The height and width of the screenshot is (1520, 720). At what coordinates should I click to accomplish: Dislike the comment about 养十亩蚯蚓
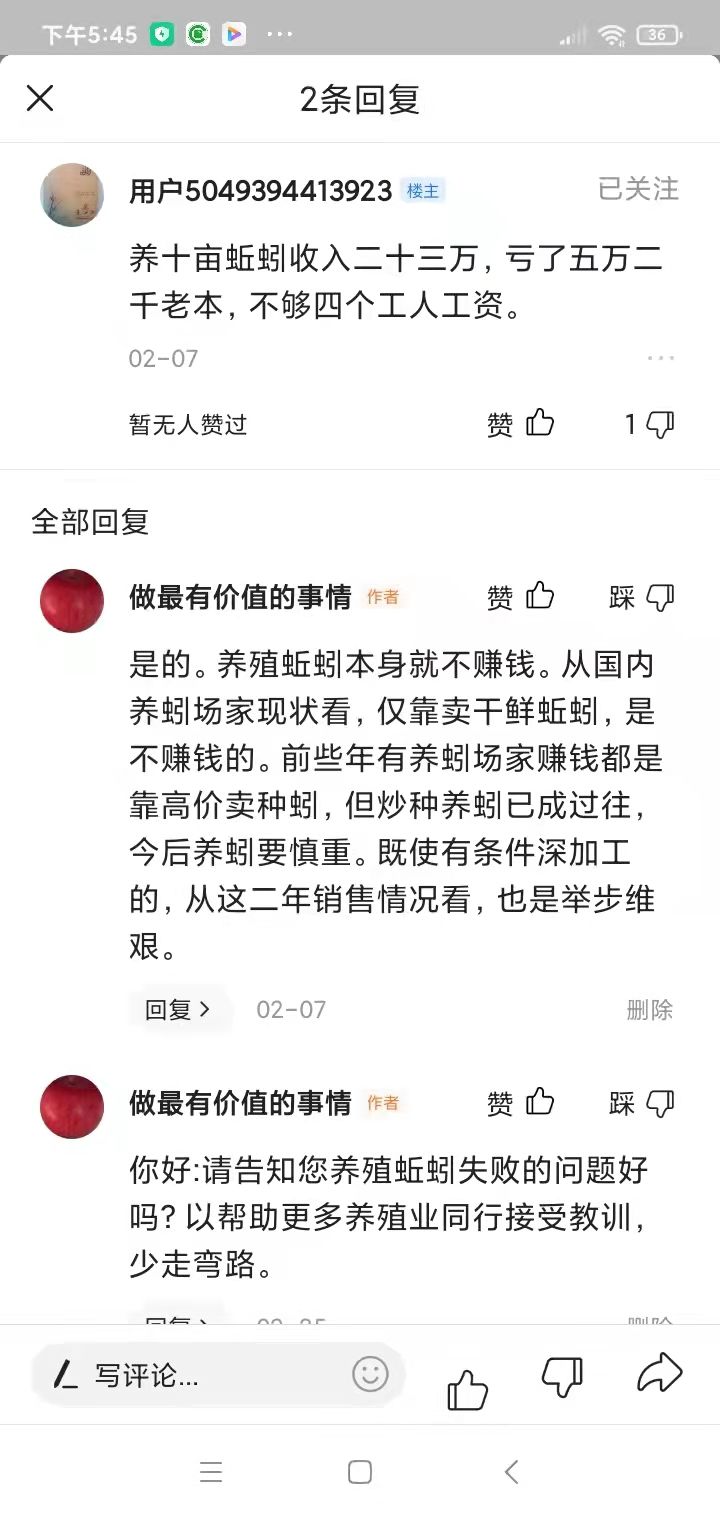coord(651,424)
